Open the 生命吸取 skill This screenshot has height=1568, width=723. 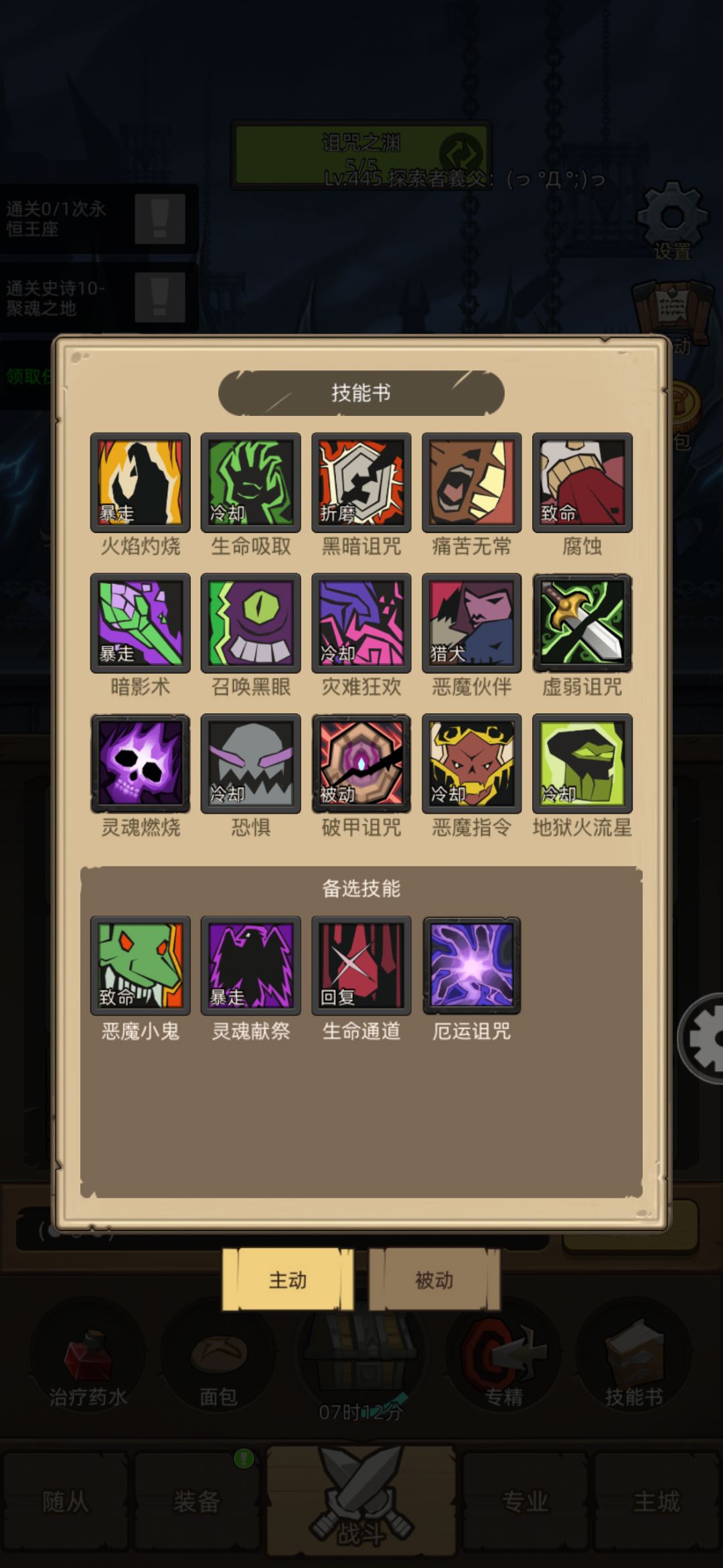(x=250, y=482)
